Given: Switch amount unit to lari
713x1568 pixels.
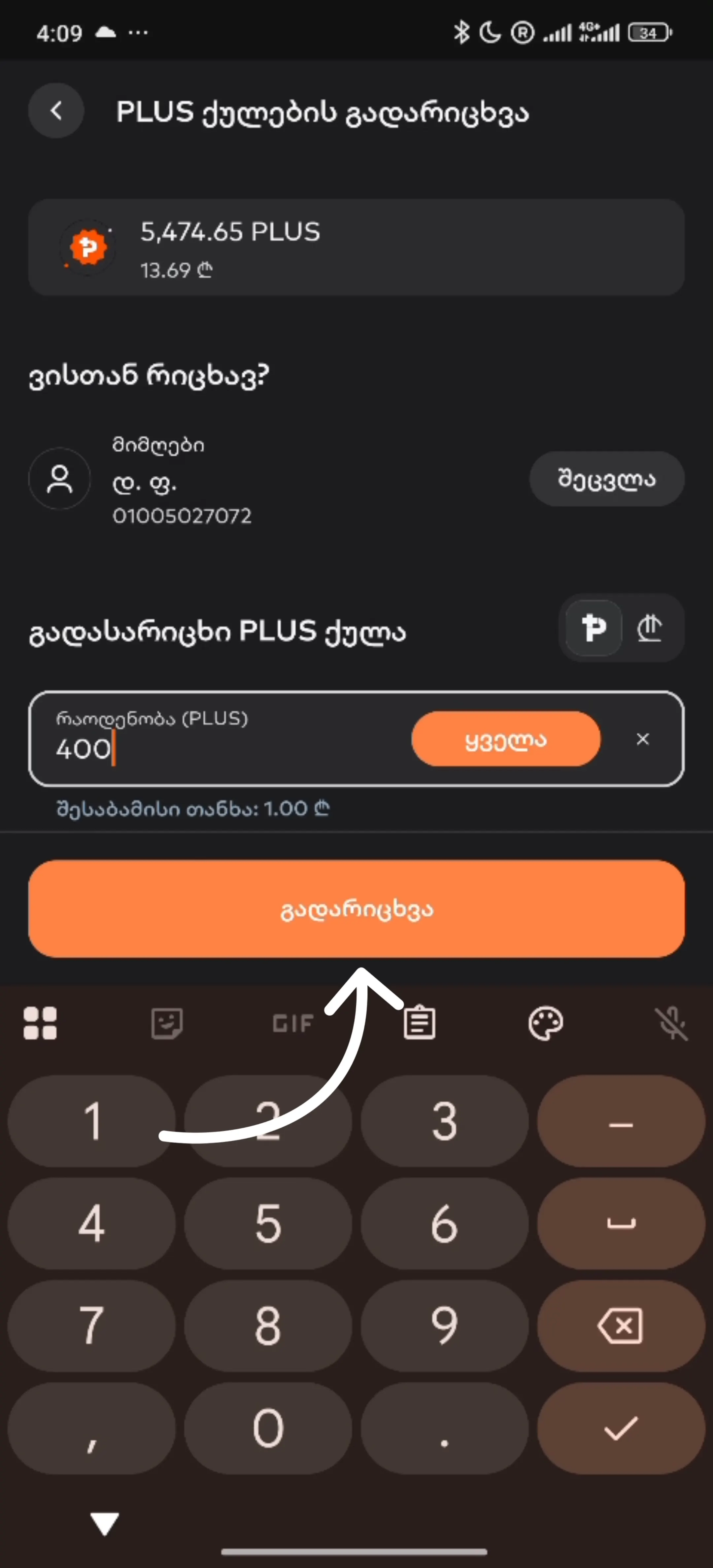Looking at the screenshot, I should pos(650,628).
